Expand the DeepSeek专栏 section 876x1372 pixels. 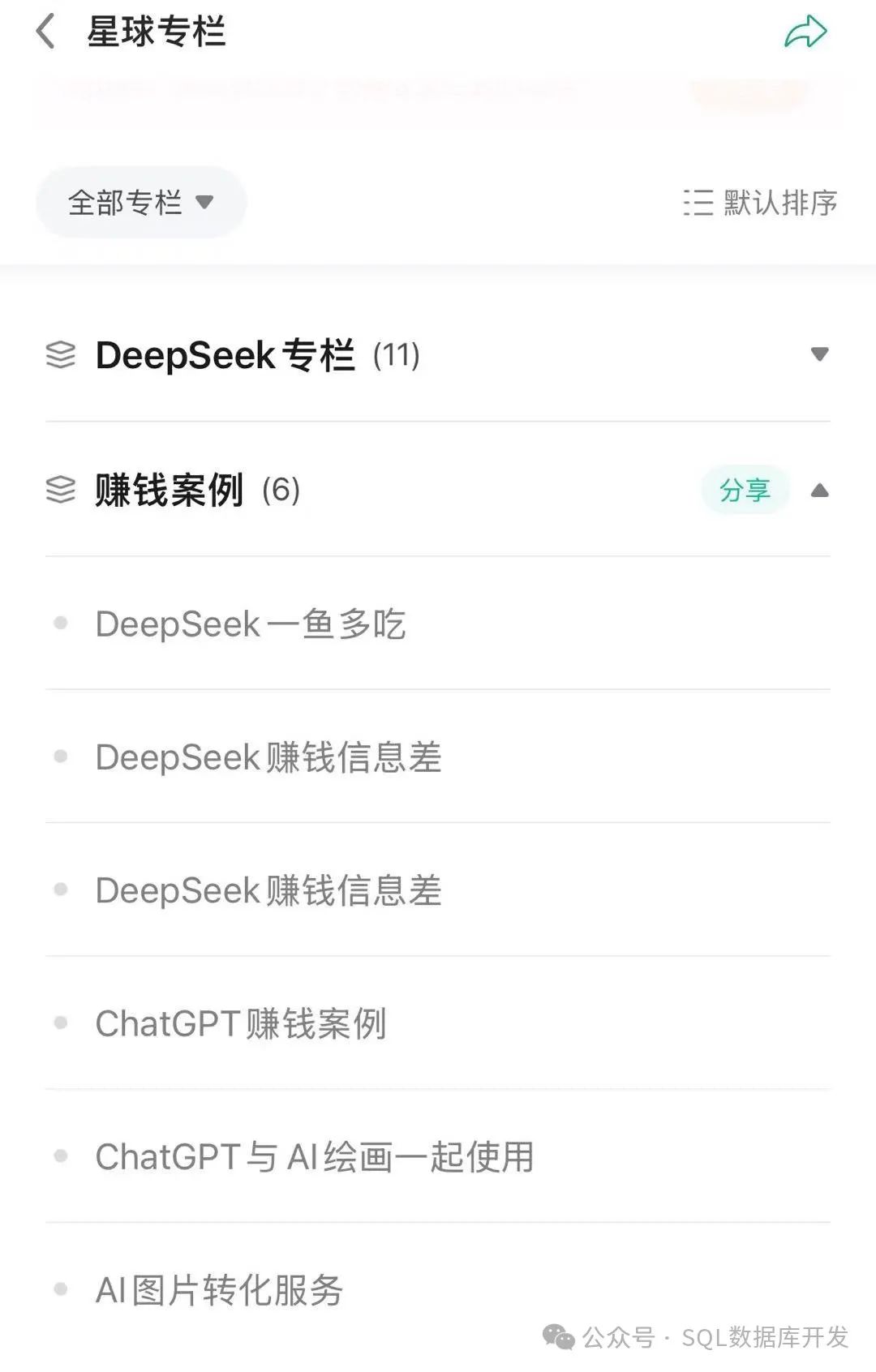click(819, 354)
